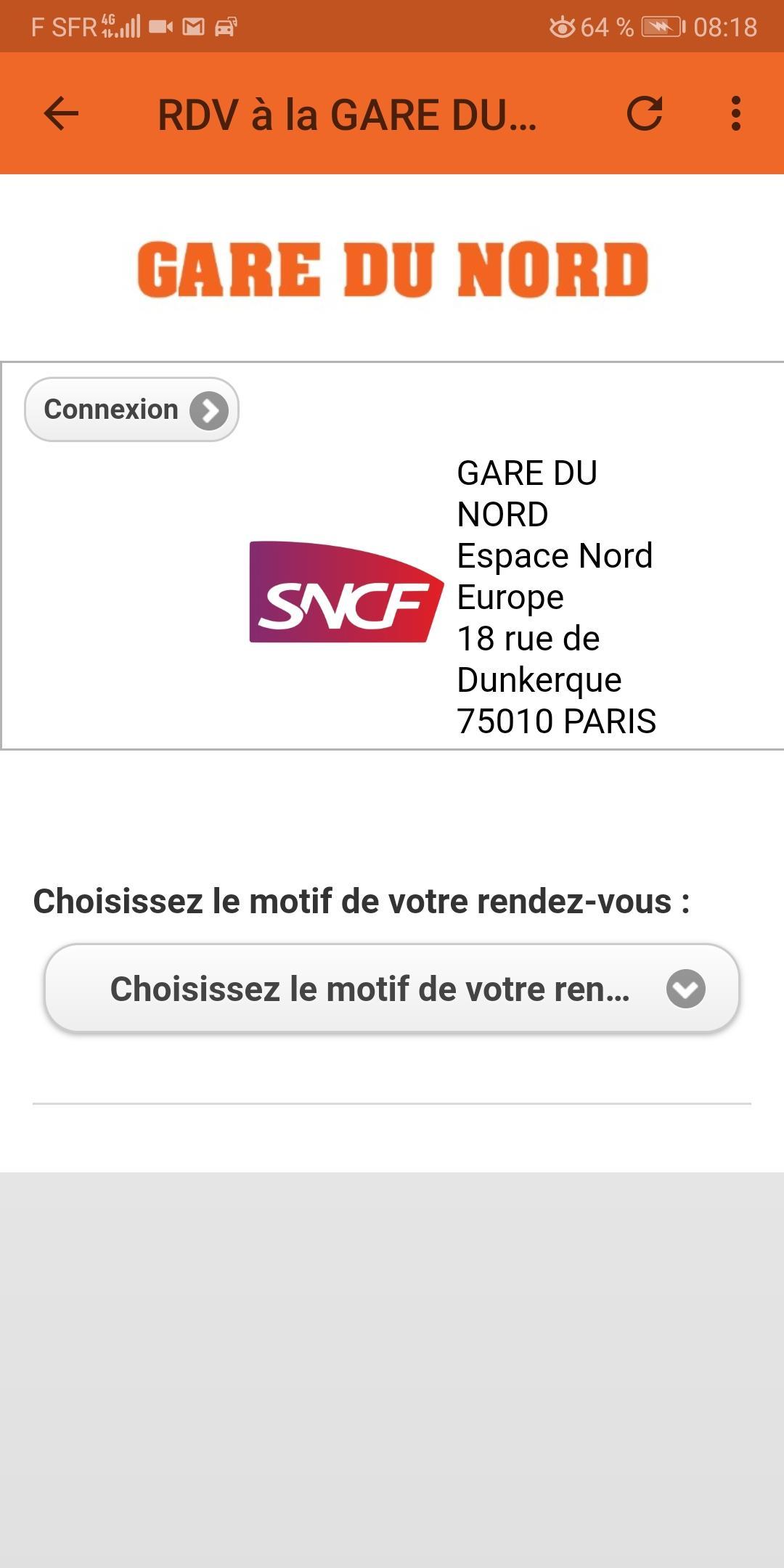
Task: Open the three-dot overflow menu
Action: (736, 114)
